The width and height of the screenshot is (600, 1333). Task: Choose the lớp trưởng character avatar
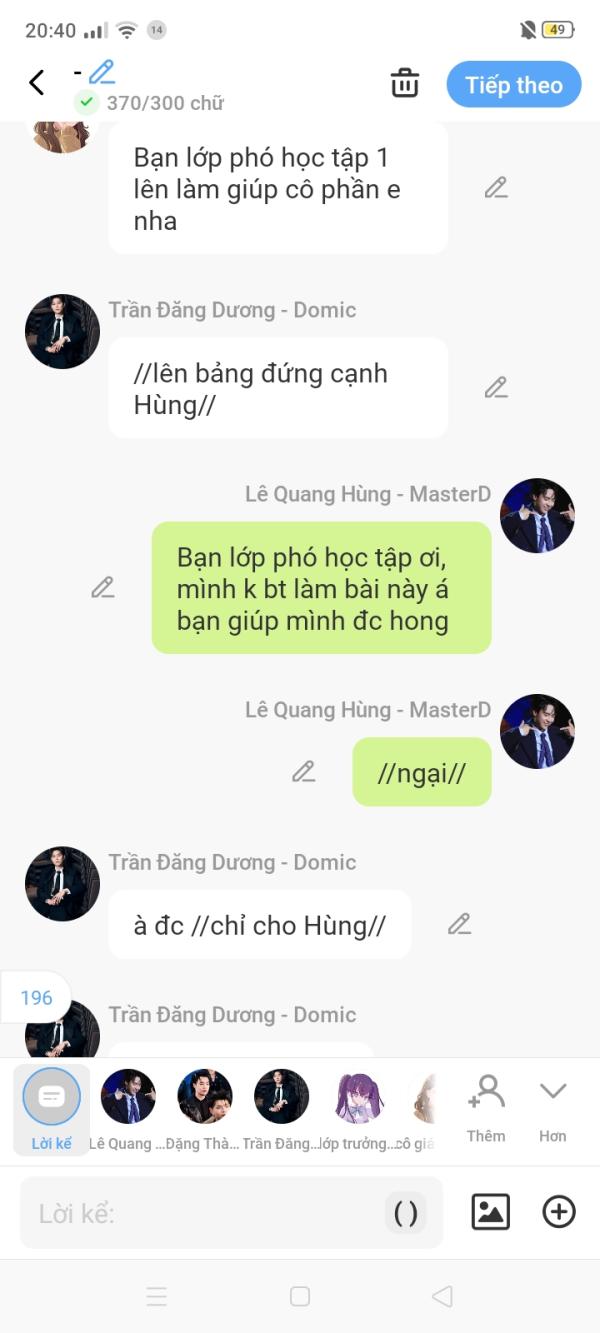click(359, 1109)
